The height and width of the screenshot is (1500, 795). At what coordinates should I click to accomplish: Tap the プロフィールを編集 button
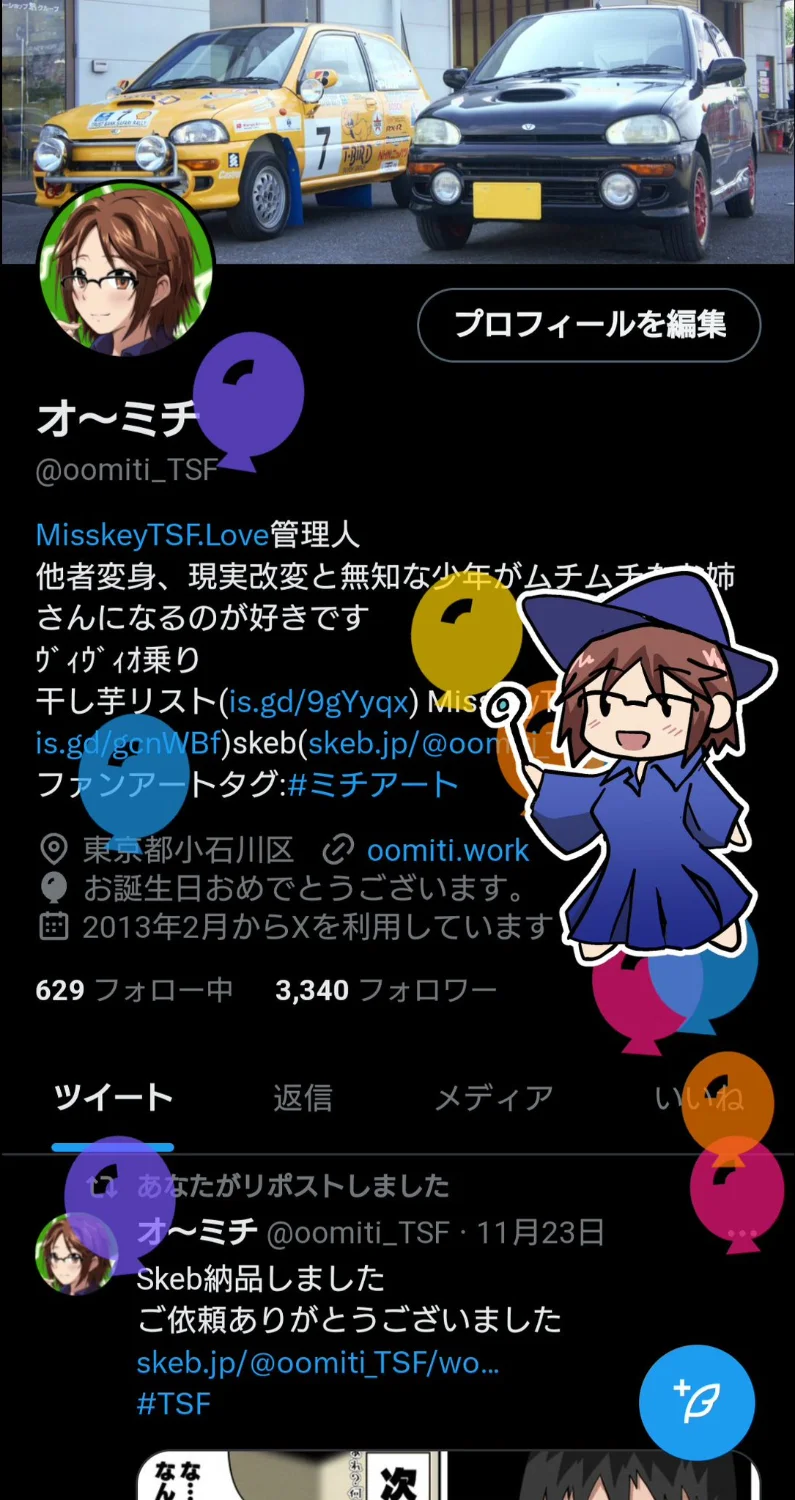(x=589, y=324)
